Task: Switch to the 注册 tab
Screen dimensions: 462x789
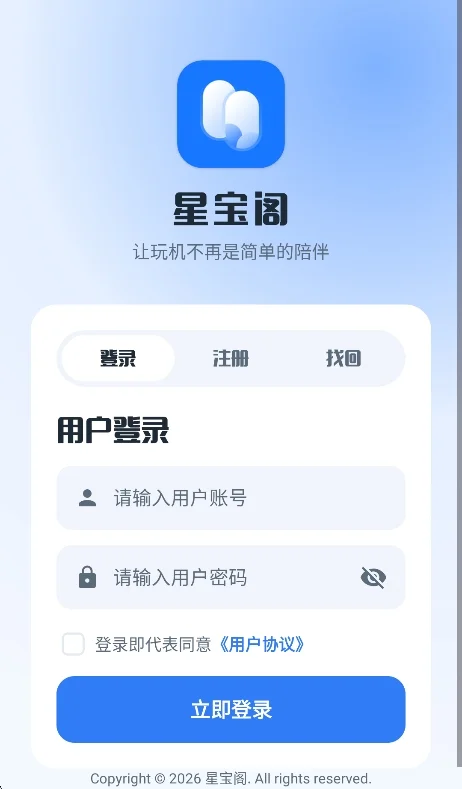Action: point(230,358)
